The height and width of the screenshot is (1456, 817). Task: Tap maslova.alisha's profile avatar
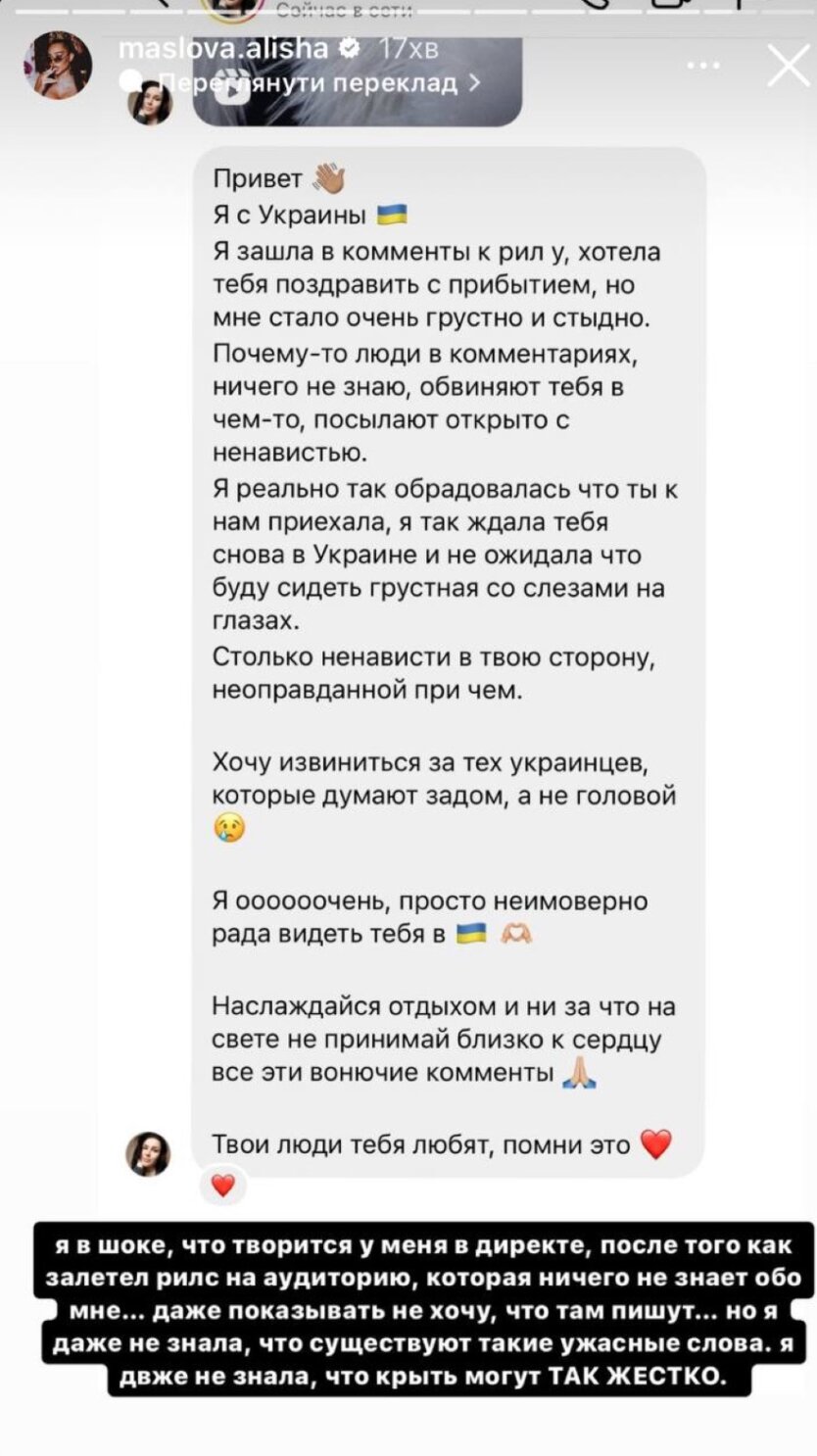[60, 66]
